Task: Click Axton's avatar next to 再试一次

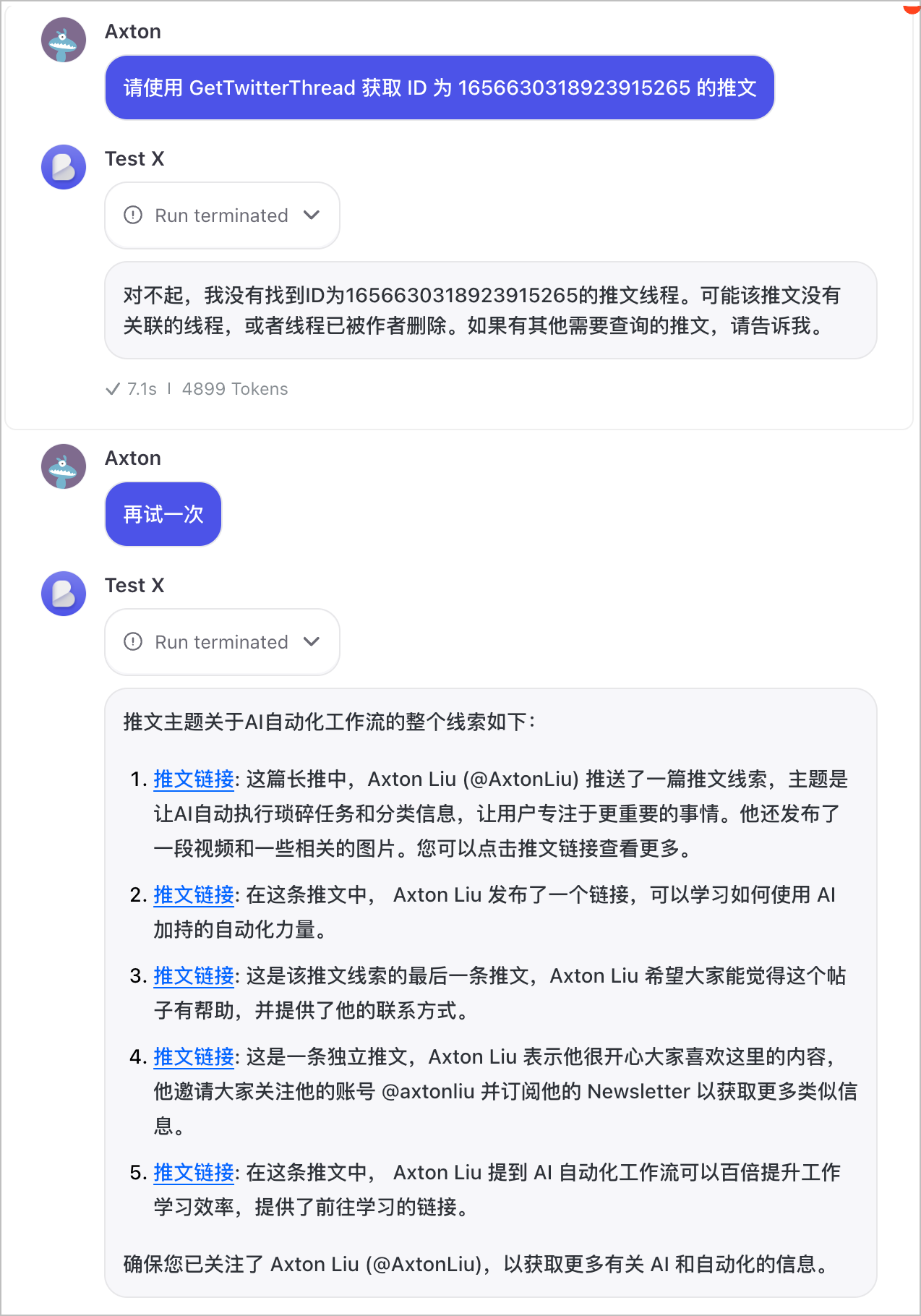Action: click(64, 467)
